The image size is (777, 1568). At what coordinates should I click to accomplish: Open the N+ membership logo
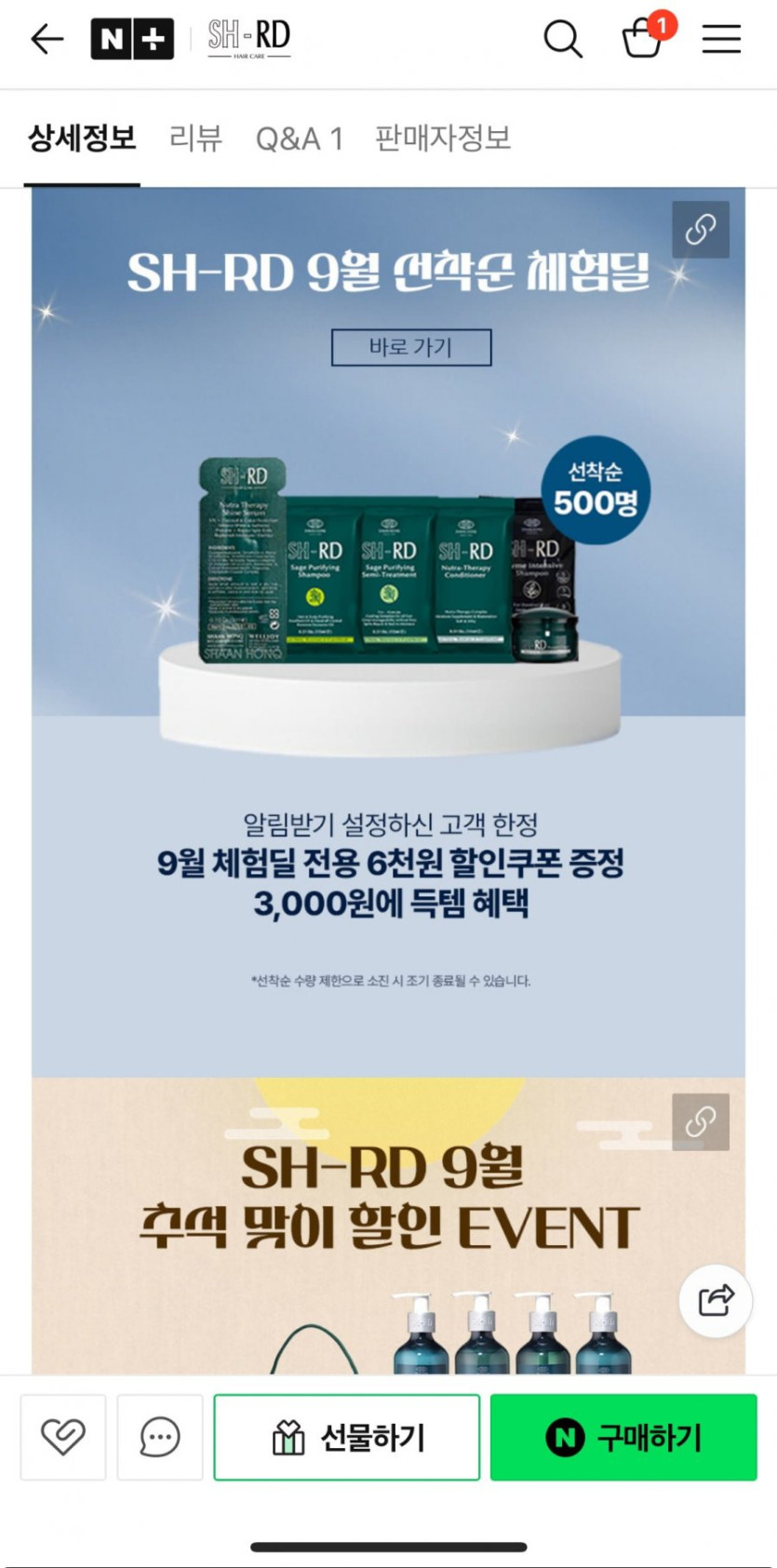(x=132, y=39)
